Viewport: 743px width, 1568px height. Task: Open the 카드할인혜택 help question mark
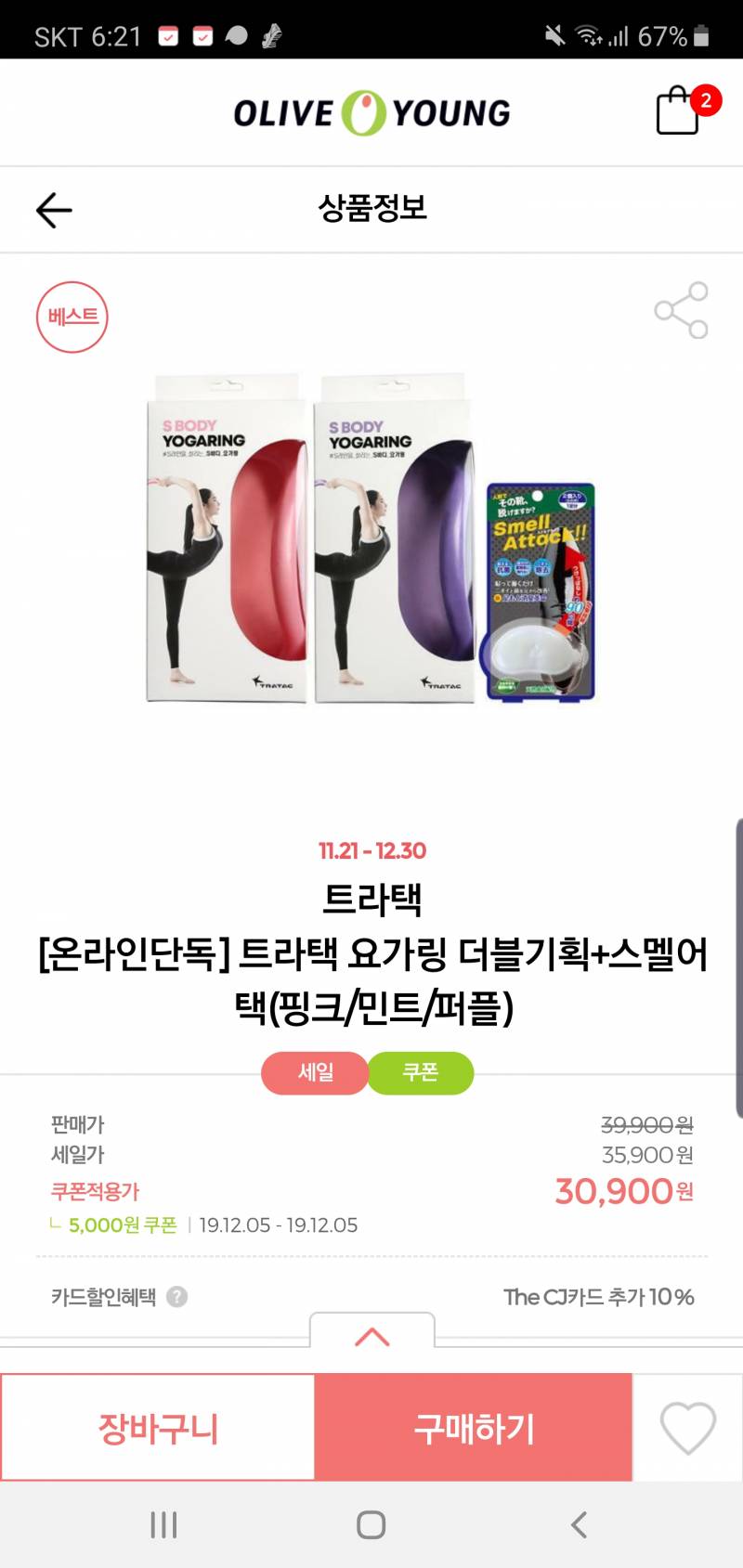(176, 1298)
